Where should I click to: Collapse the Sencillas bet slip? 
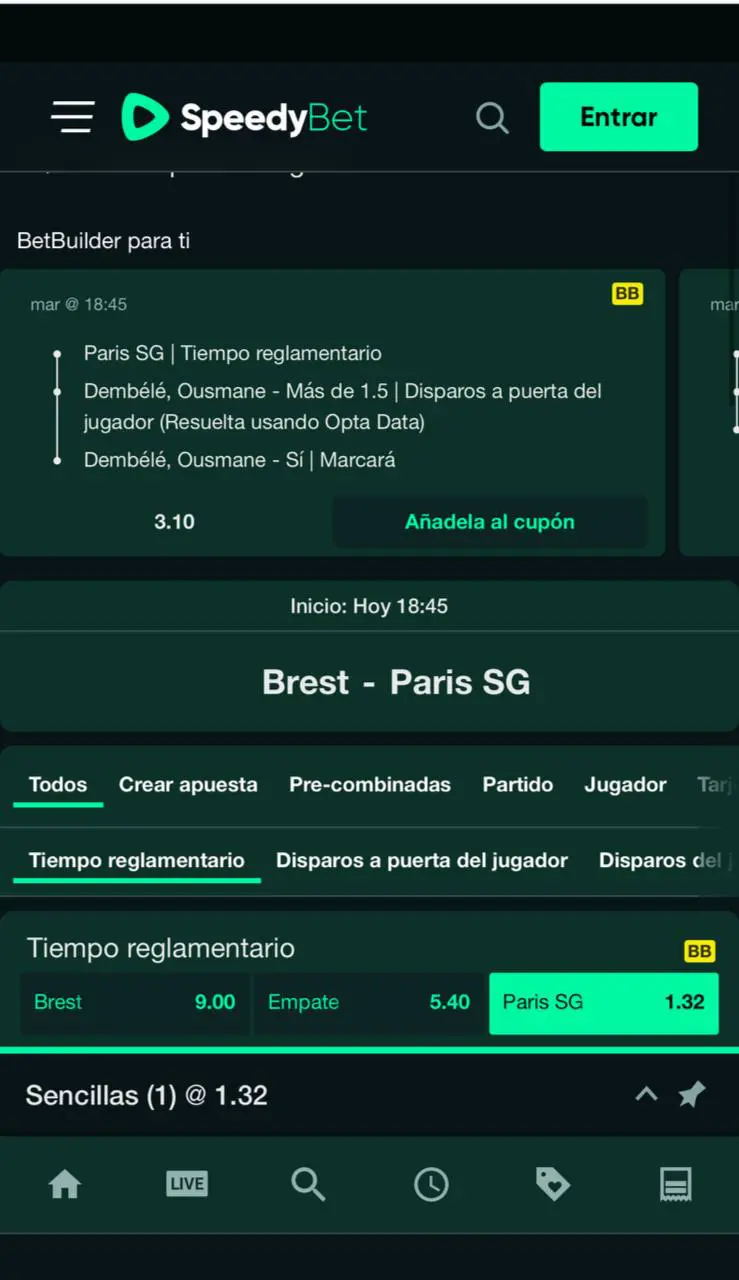click(x=645, y=1094)
